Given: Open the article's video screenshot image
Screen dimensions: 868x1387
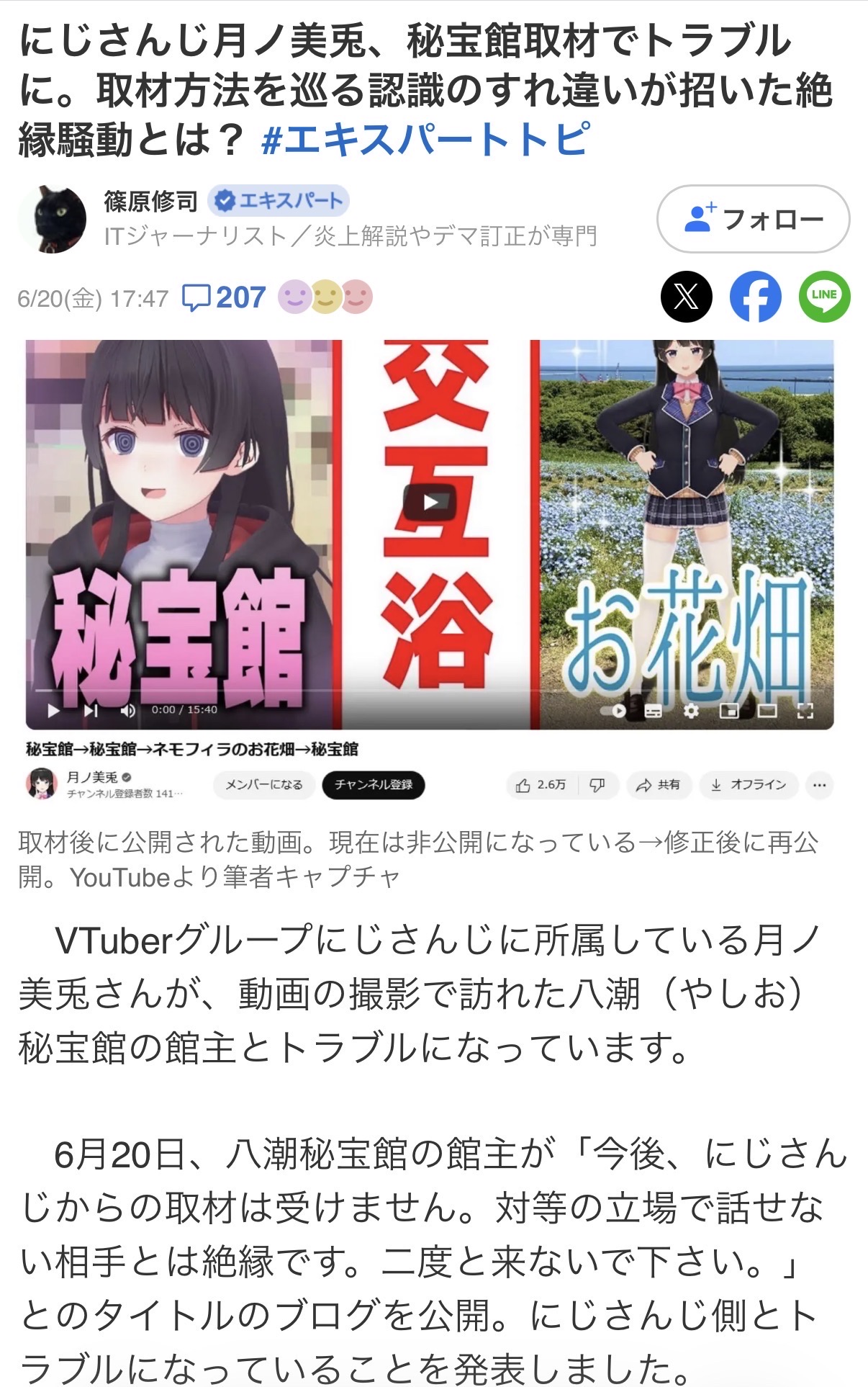Looking at the screenshot, I should (x=430, y=569).
